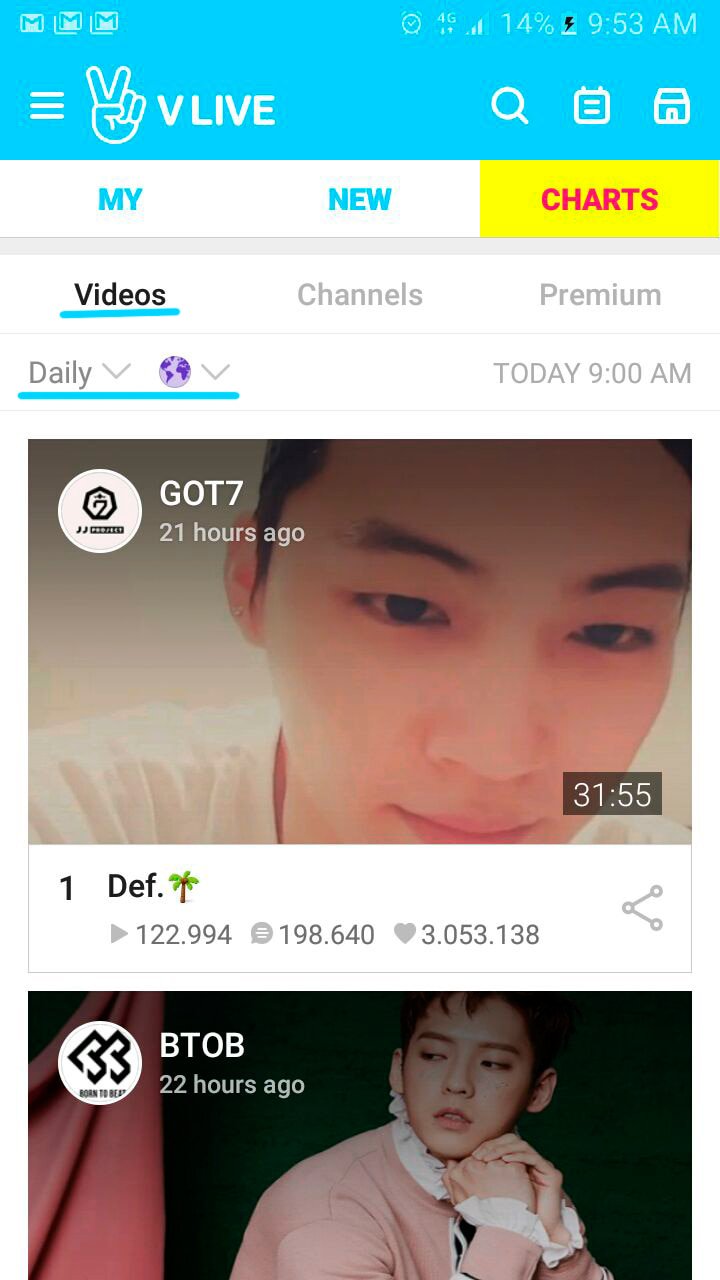Screen dimensions: 720x1280
Task: Select the CHARTS tab
Action: [x=599, y=199]
